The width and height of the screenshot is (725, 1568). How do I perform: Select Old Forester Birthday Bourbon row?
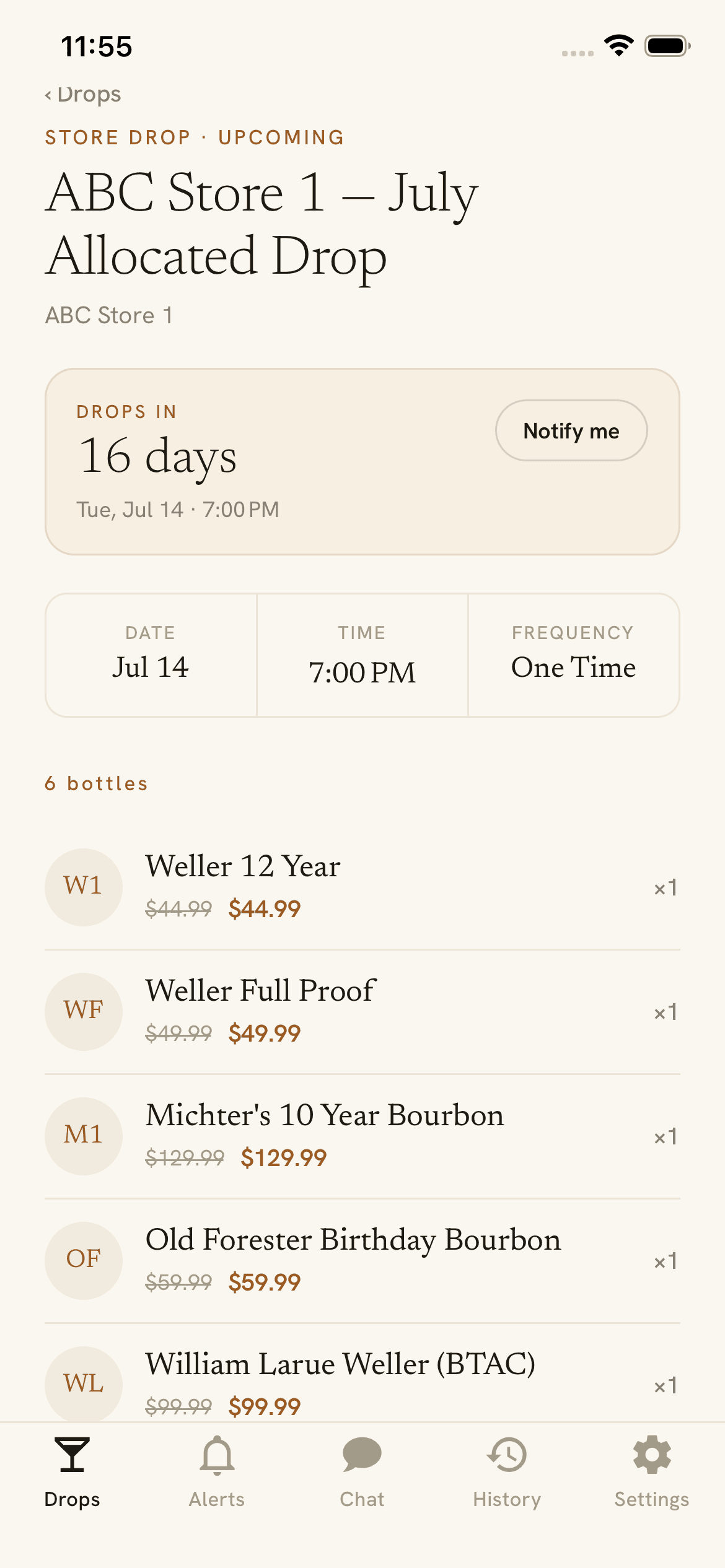[x=362, y=1261]
